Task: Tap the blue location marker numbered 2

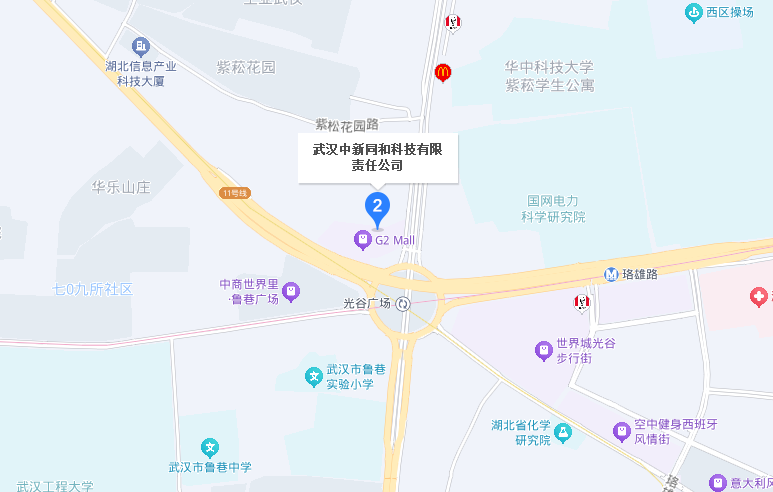Action: tap(377, 208)
